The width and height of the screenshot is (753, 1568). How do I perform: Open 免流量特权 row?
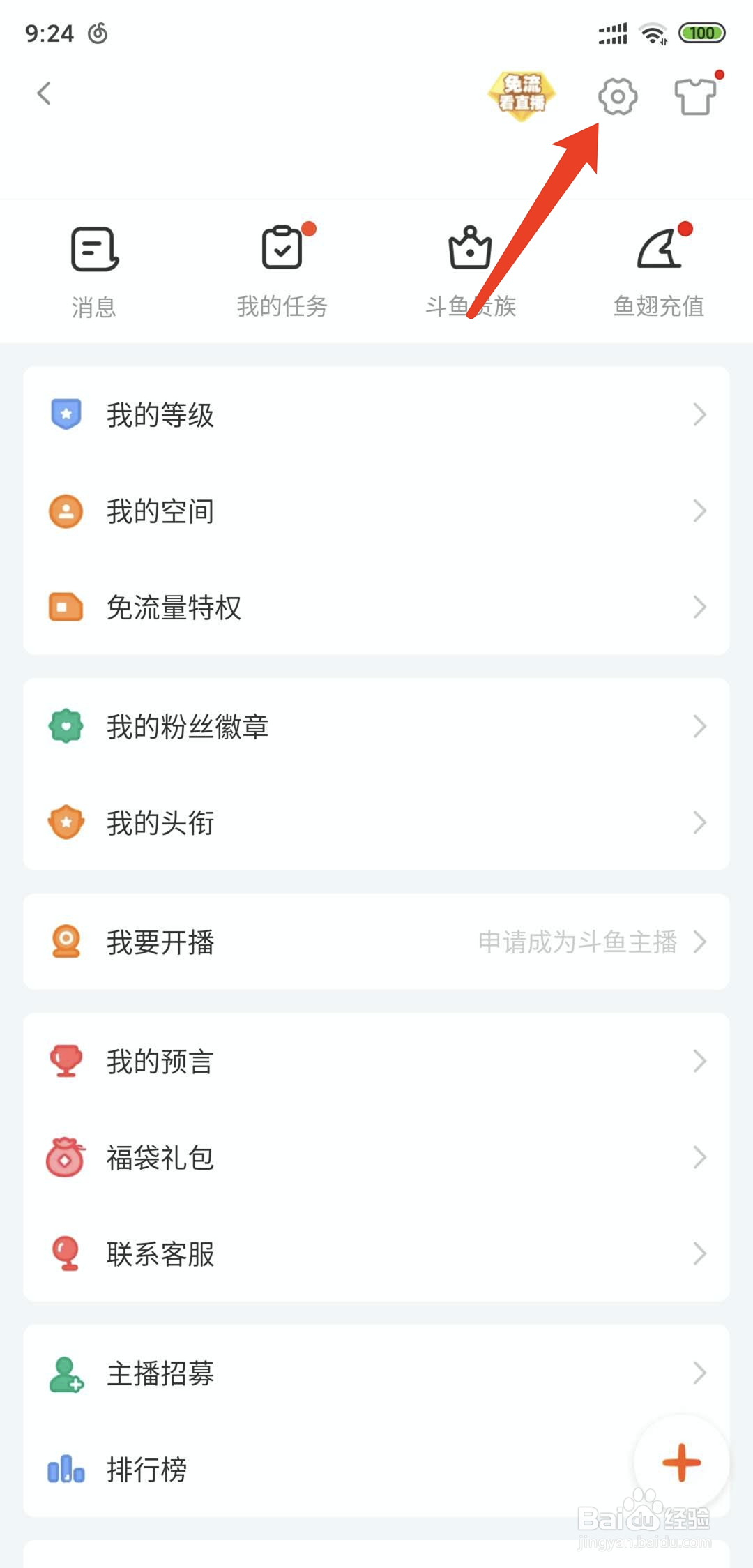pyautogui.click(x=376, y=607)
